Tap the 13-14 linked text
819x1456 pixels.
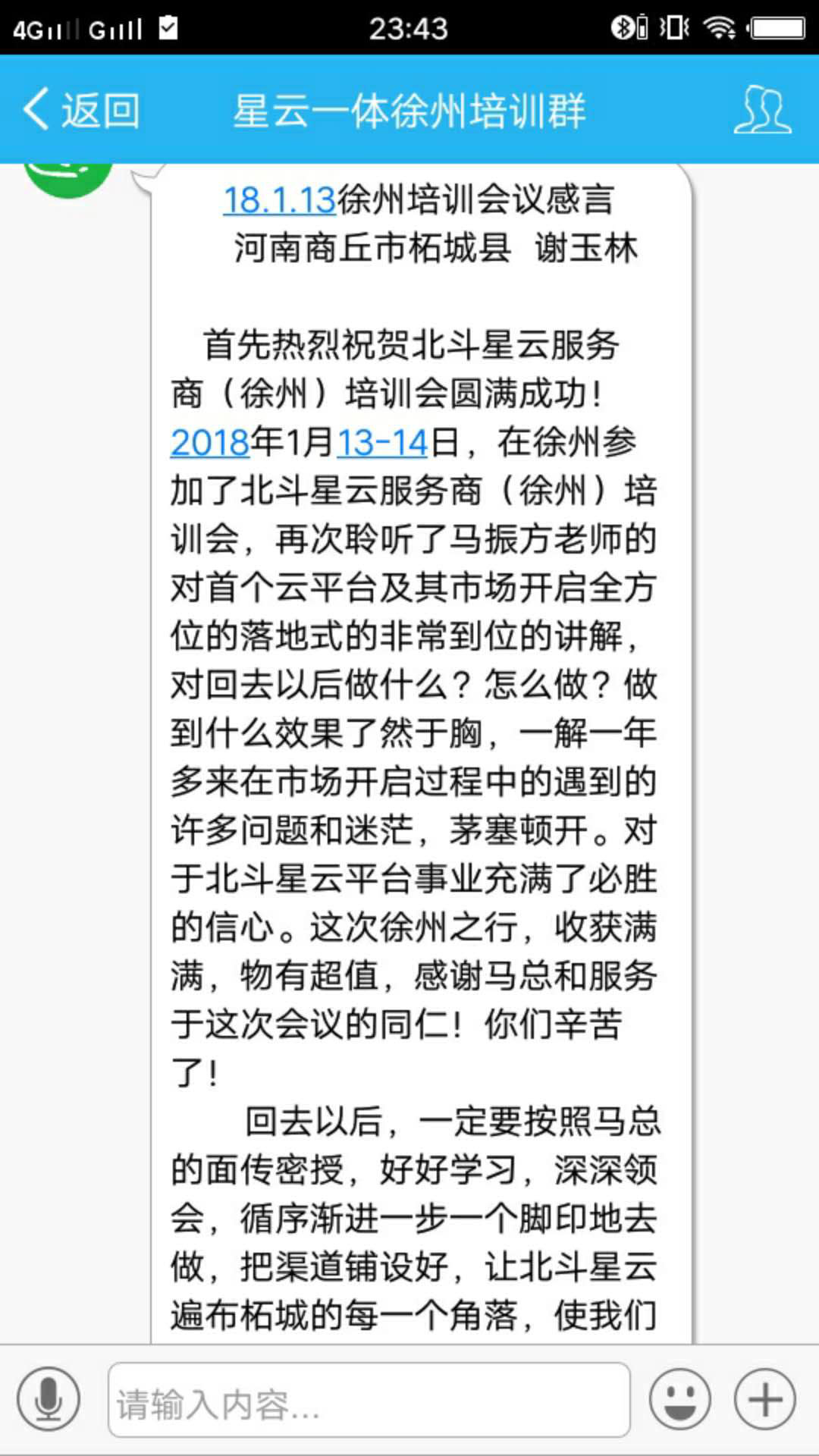click(x=382, y=442)
